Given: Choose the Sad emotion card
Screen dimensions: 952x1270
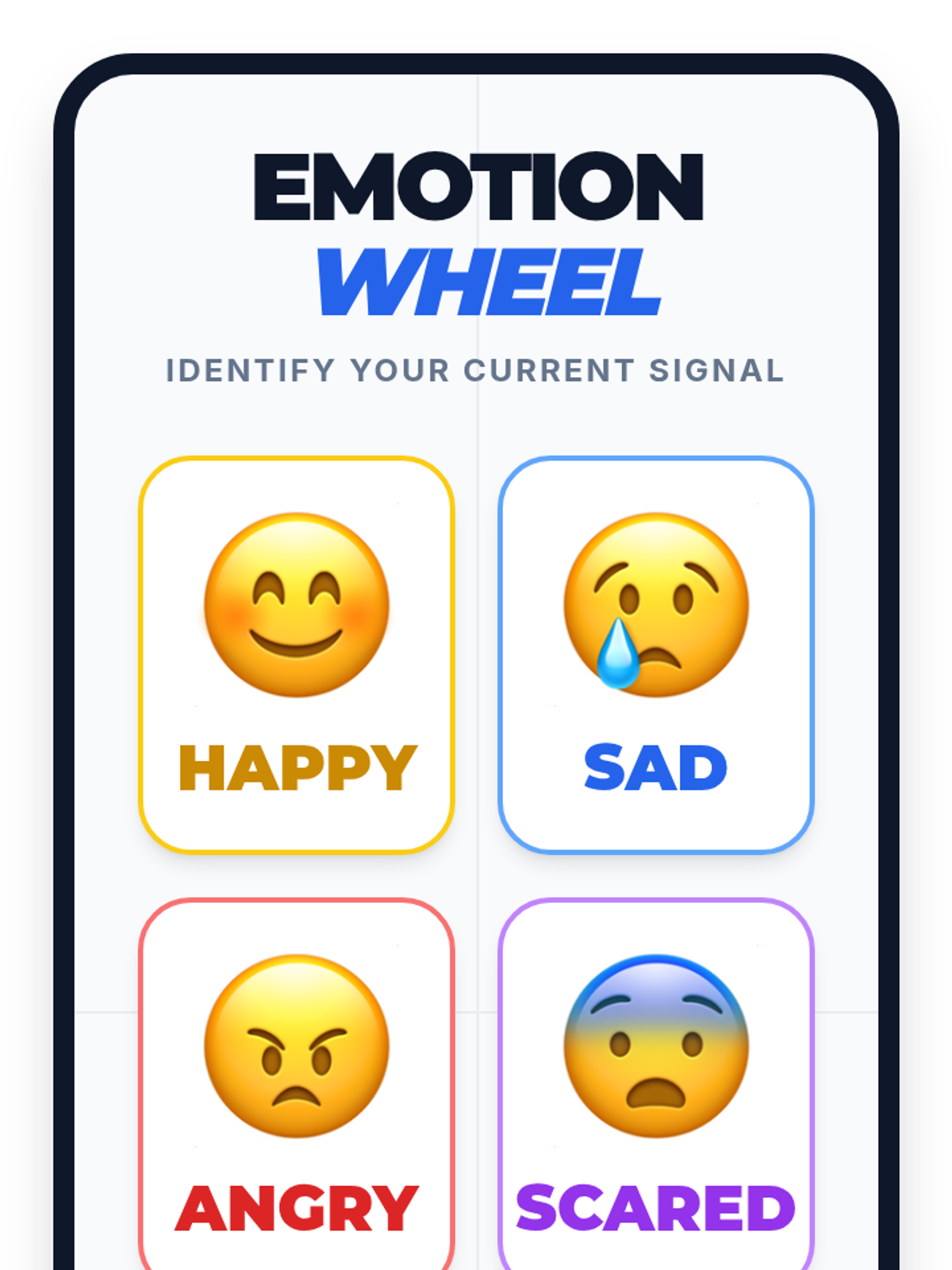Looking at the screenshot, I should pyautogui.click(x=656, y=655).
